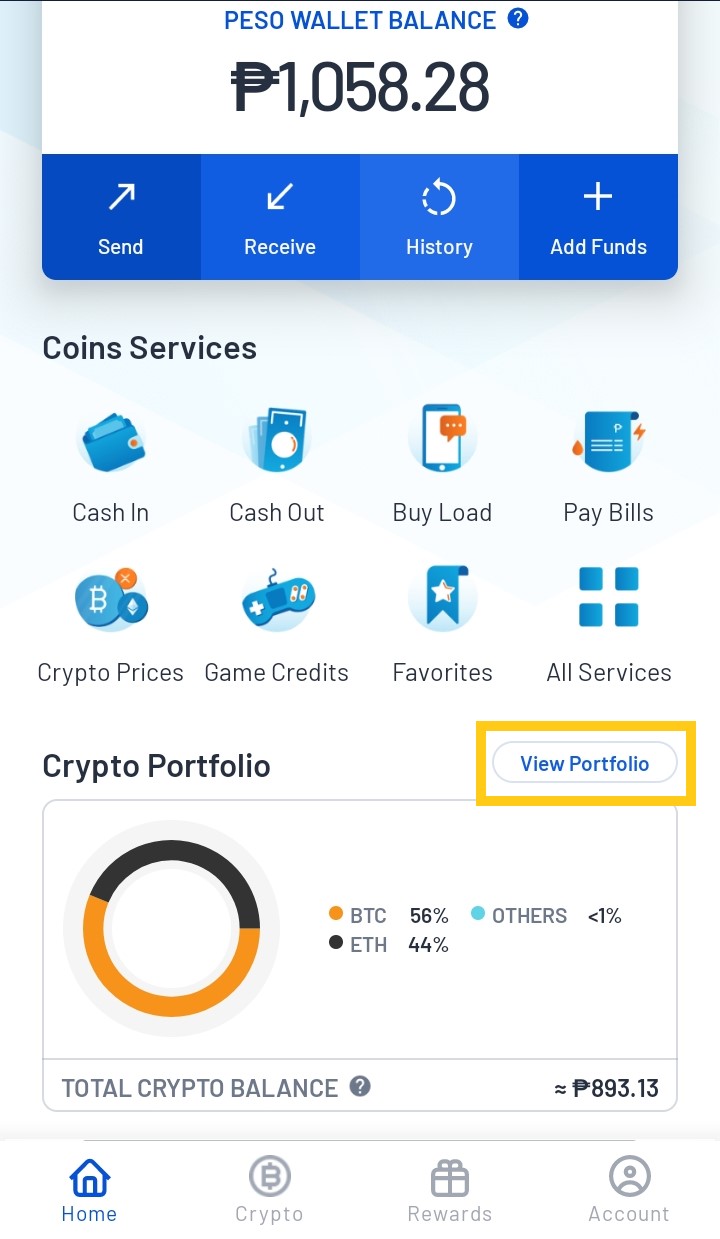
Task: Tap the peso wallet balance help icon
Action: click(518, 18)
